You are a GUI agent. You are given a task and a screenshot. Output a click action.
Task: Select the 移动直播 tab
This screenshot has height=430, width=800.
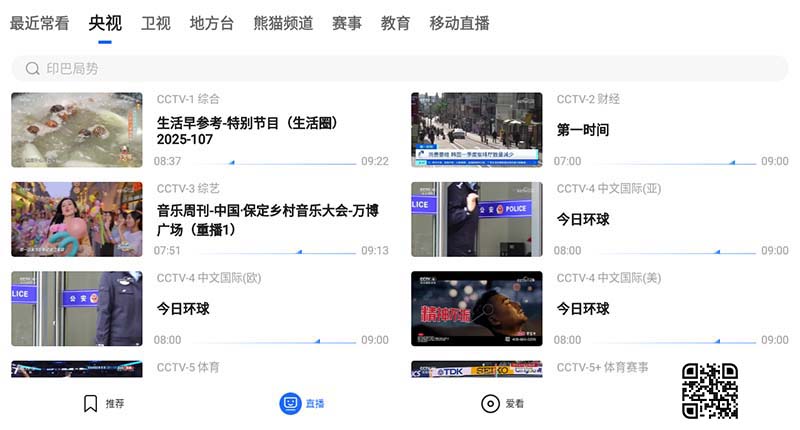point(459,23)
